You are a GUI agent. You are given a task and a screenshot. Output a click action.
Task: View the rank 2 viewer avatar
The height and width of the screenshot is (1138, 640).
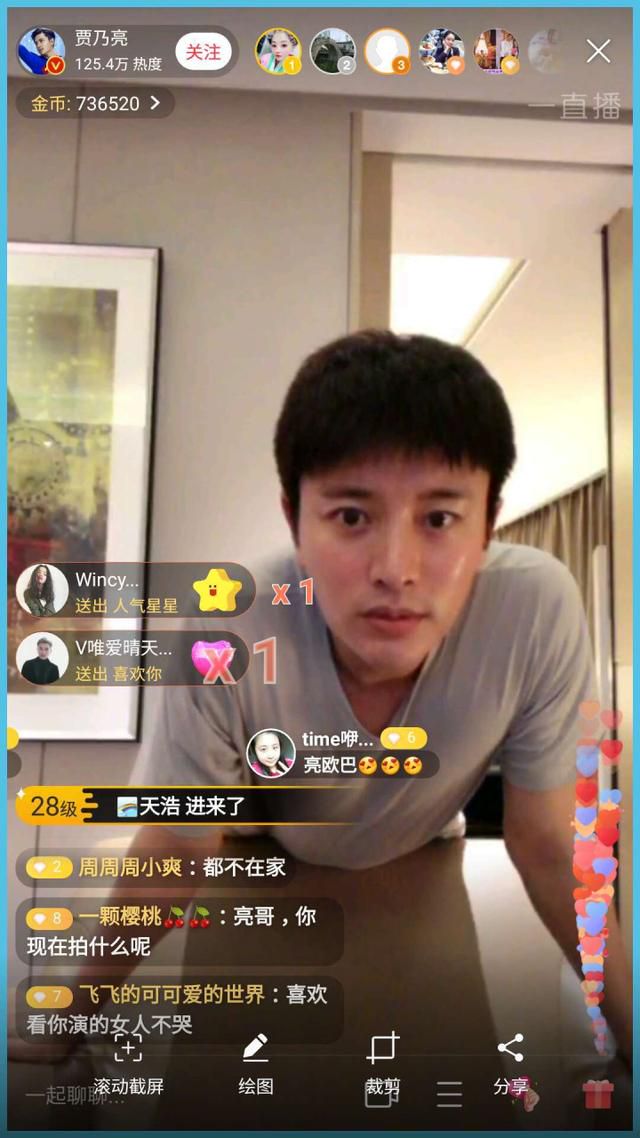332,52
